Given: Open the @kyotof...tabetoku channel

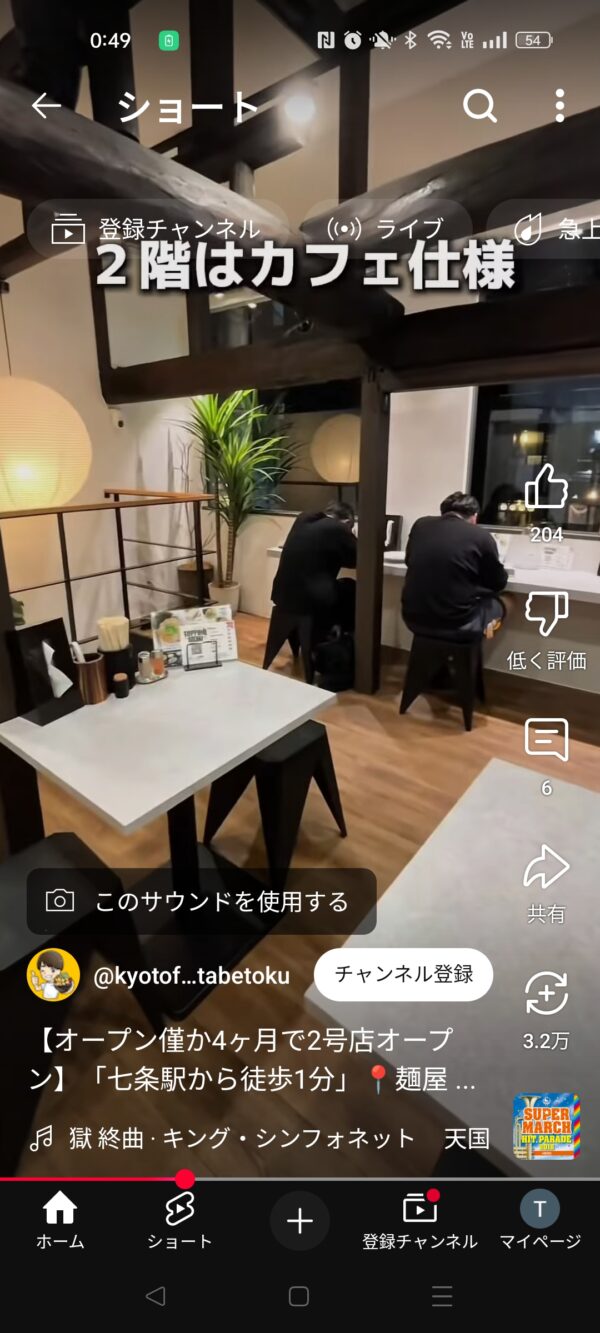Looking at the screenshot, I should tap(191, 975).
